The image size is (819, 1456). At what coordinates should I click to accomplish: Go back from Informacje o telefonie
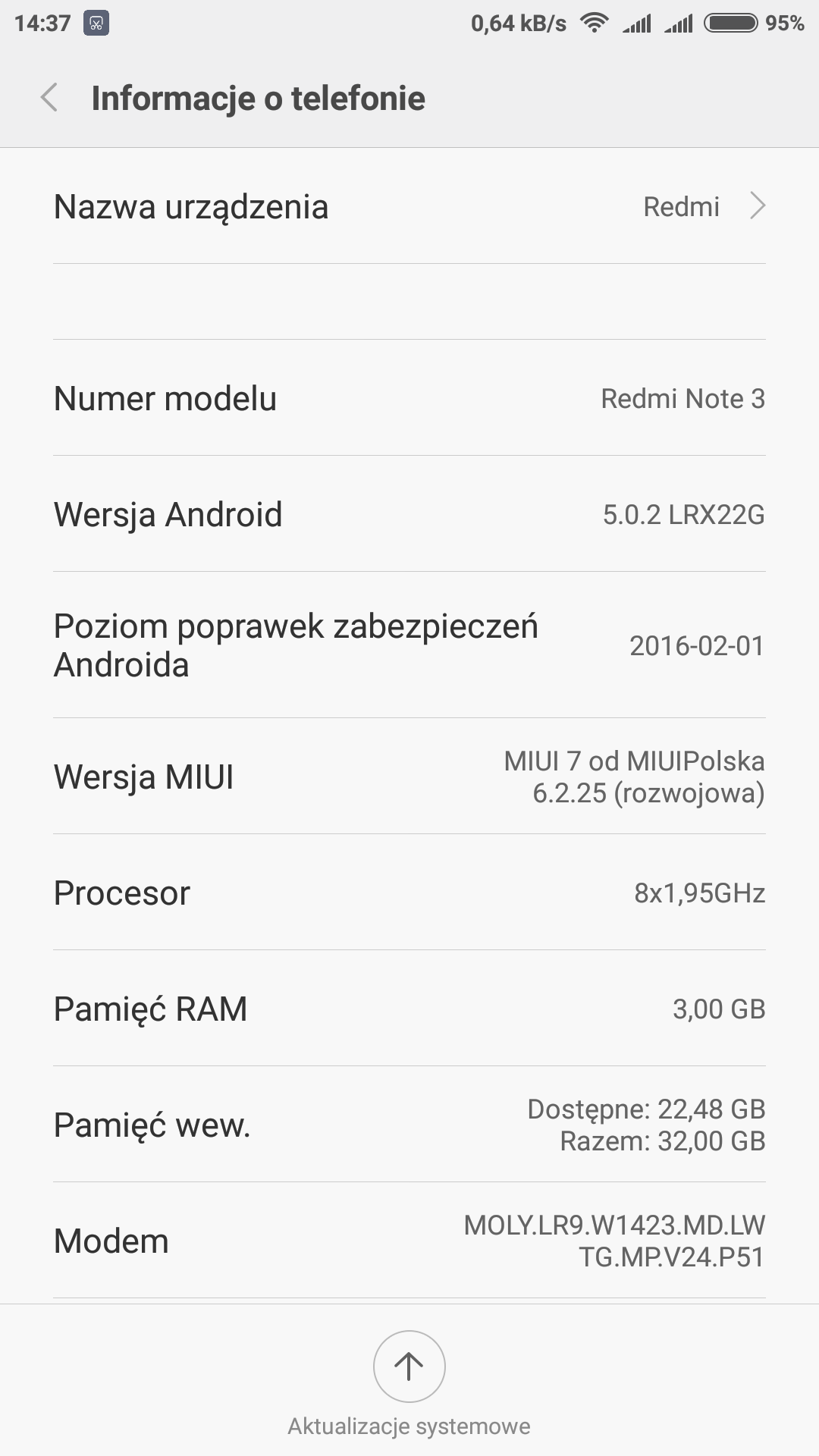[x=50, y=98]
